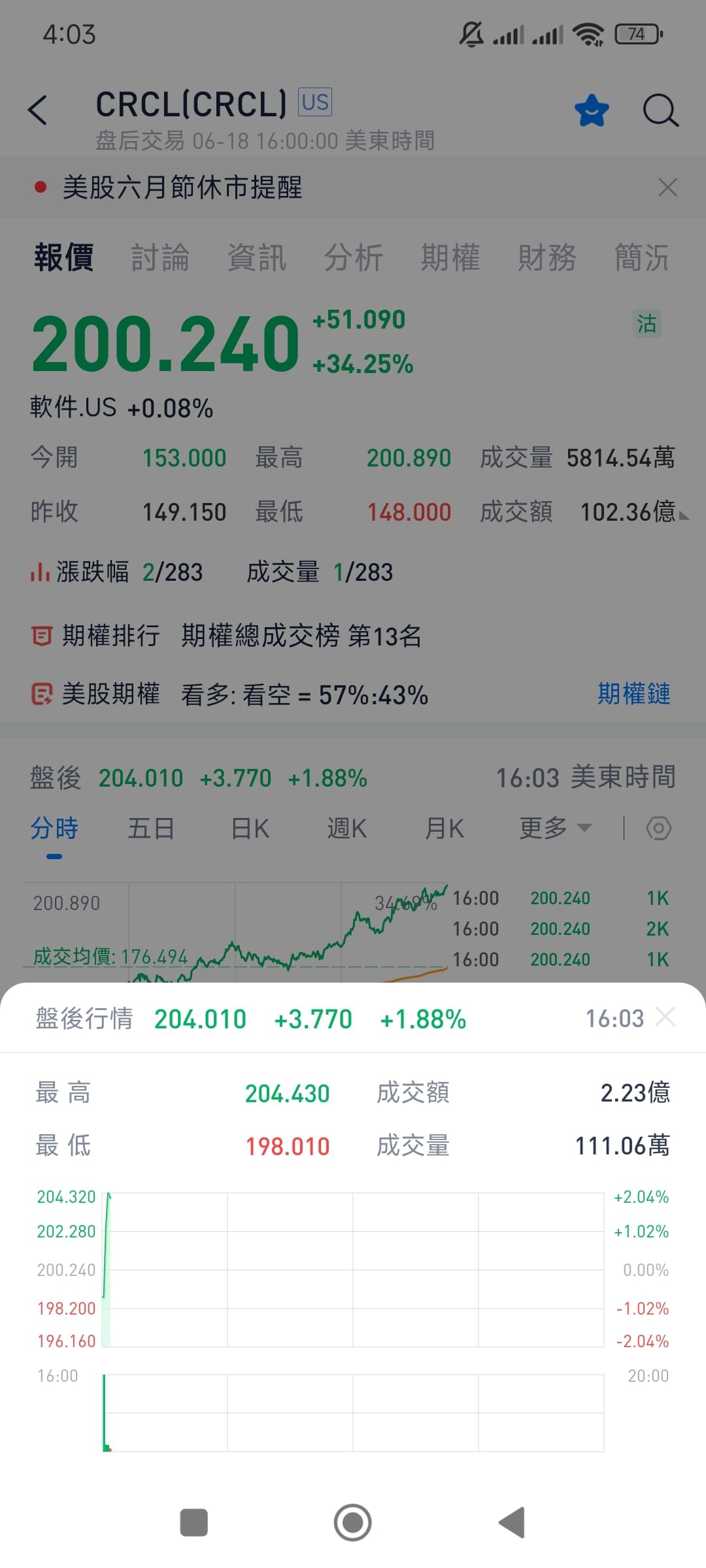Open the 美股六月節休市提醒 notice
The width and height of the screenshot is (706, 1568).
coord(182,188)
